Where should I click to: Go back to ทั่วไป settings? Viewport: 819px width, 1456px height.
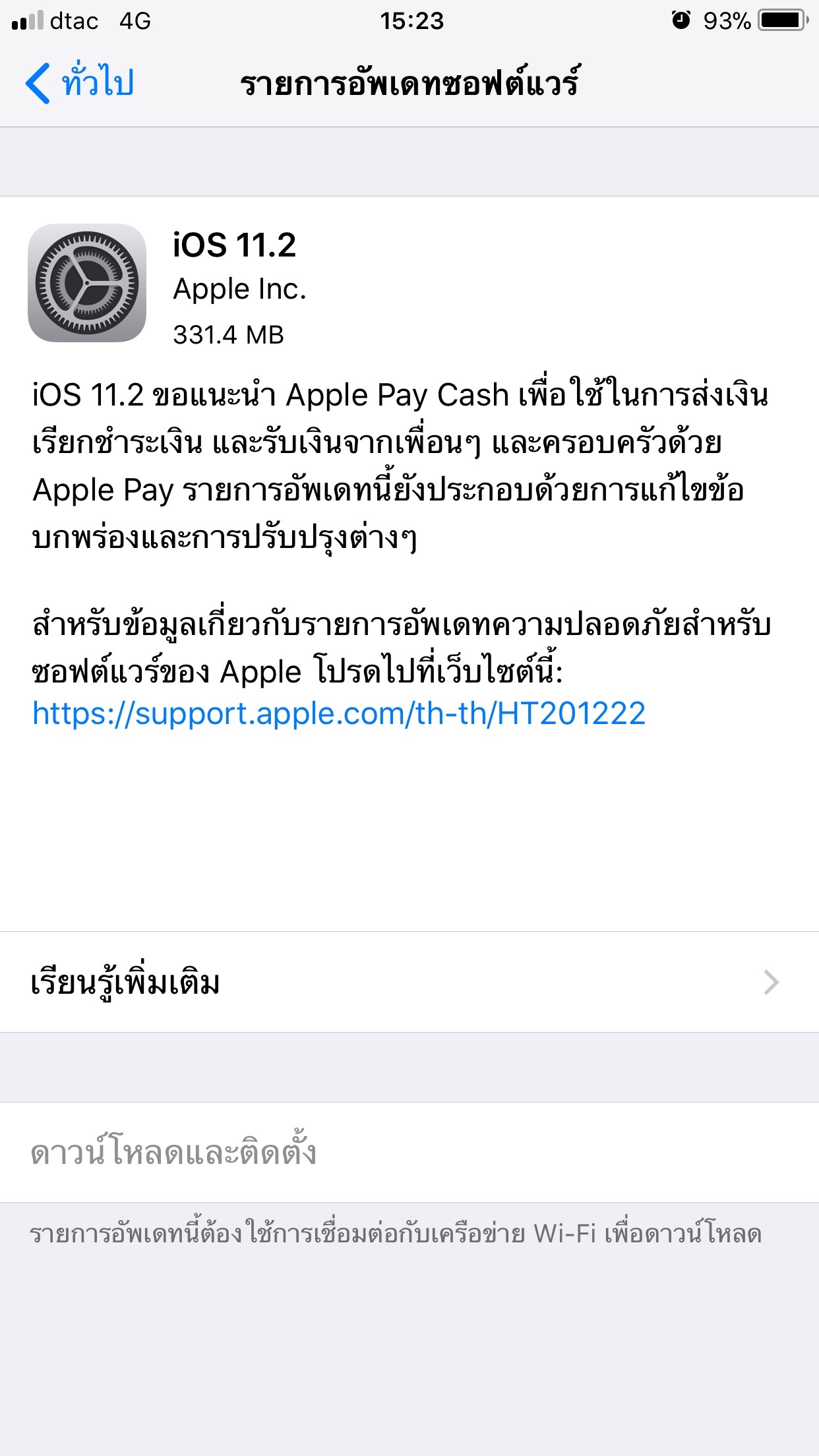tap(80, 84)
